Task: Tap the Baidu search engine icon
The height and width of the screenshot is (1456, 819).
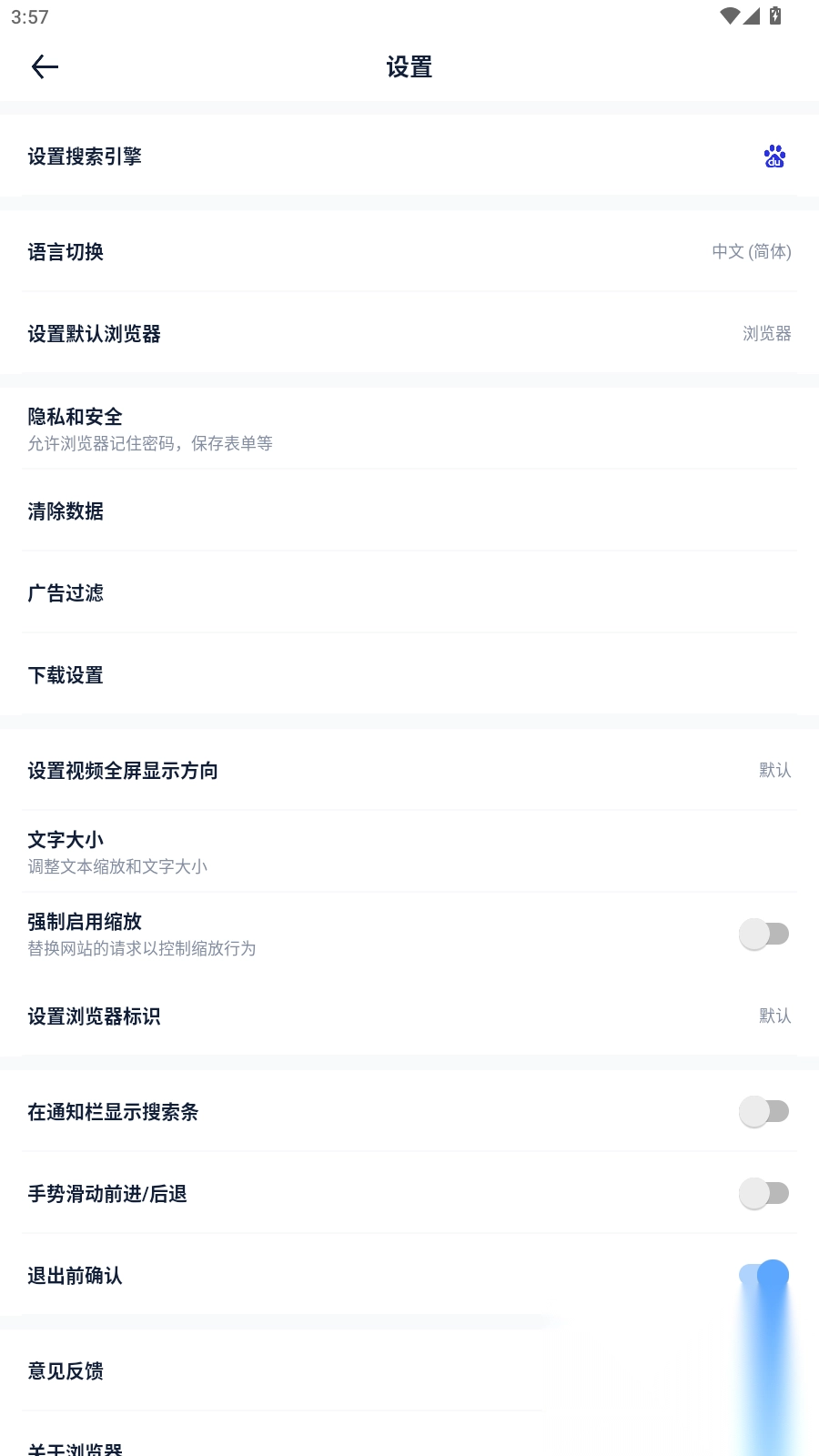Action: (773, 156)
